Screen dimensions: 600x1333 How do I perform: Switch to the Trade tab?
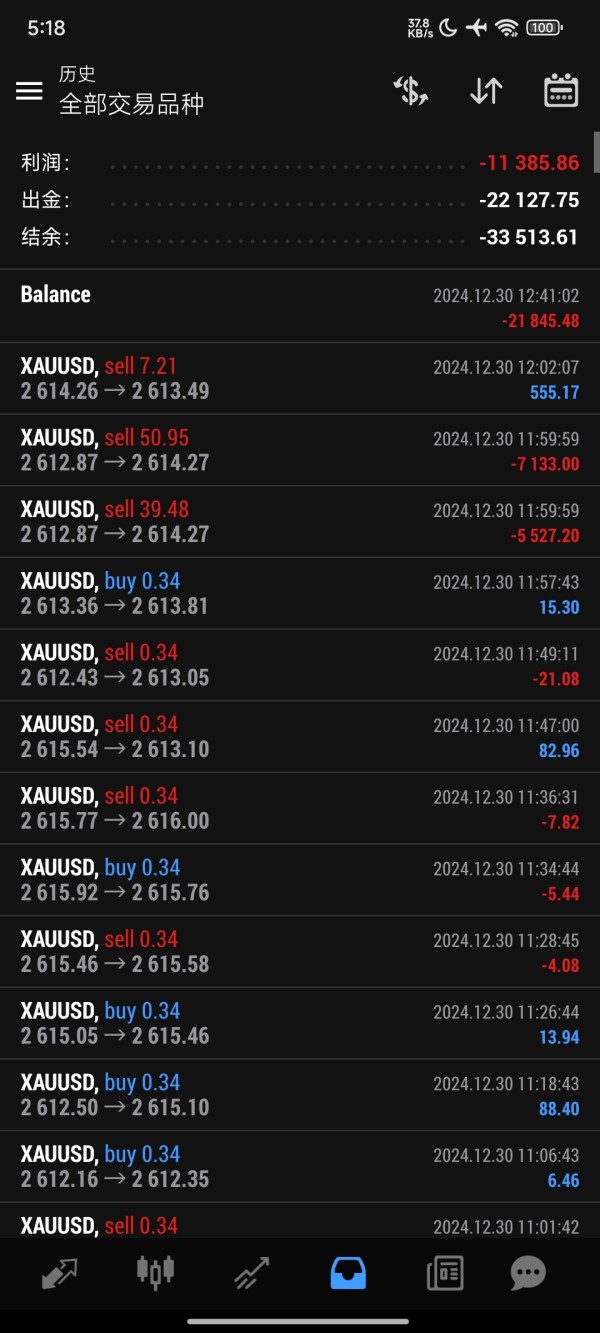click(252, 1272)
